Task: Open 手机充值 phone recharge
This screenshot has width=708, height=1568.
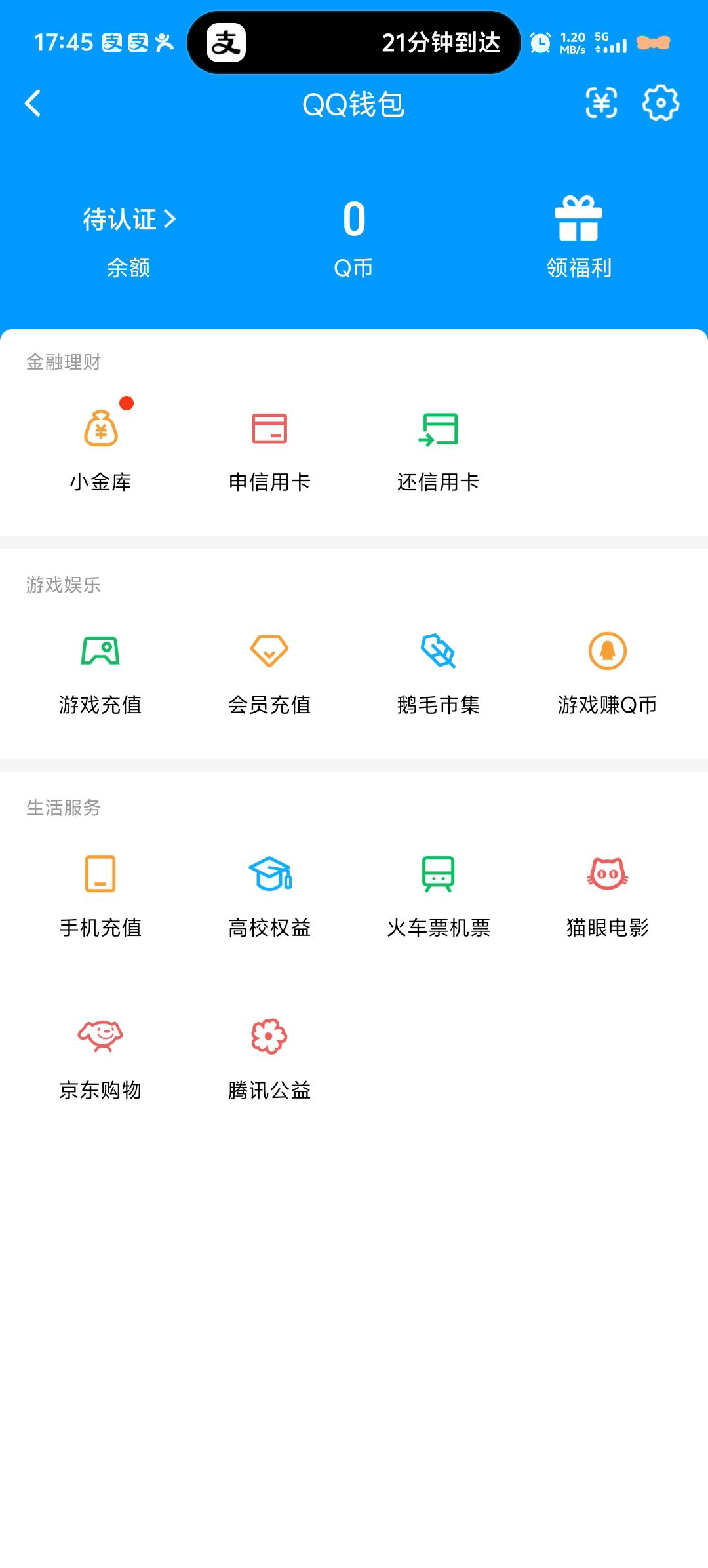Action: pyautogui.click(x=102, y=892)
